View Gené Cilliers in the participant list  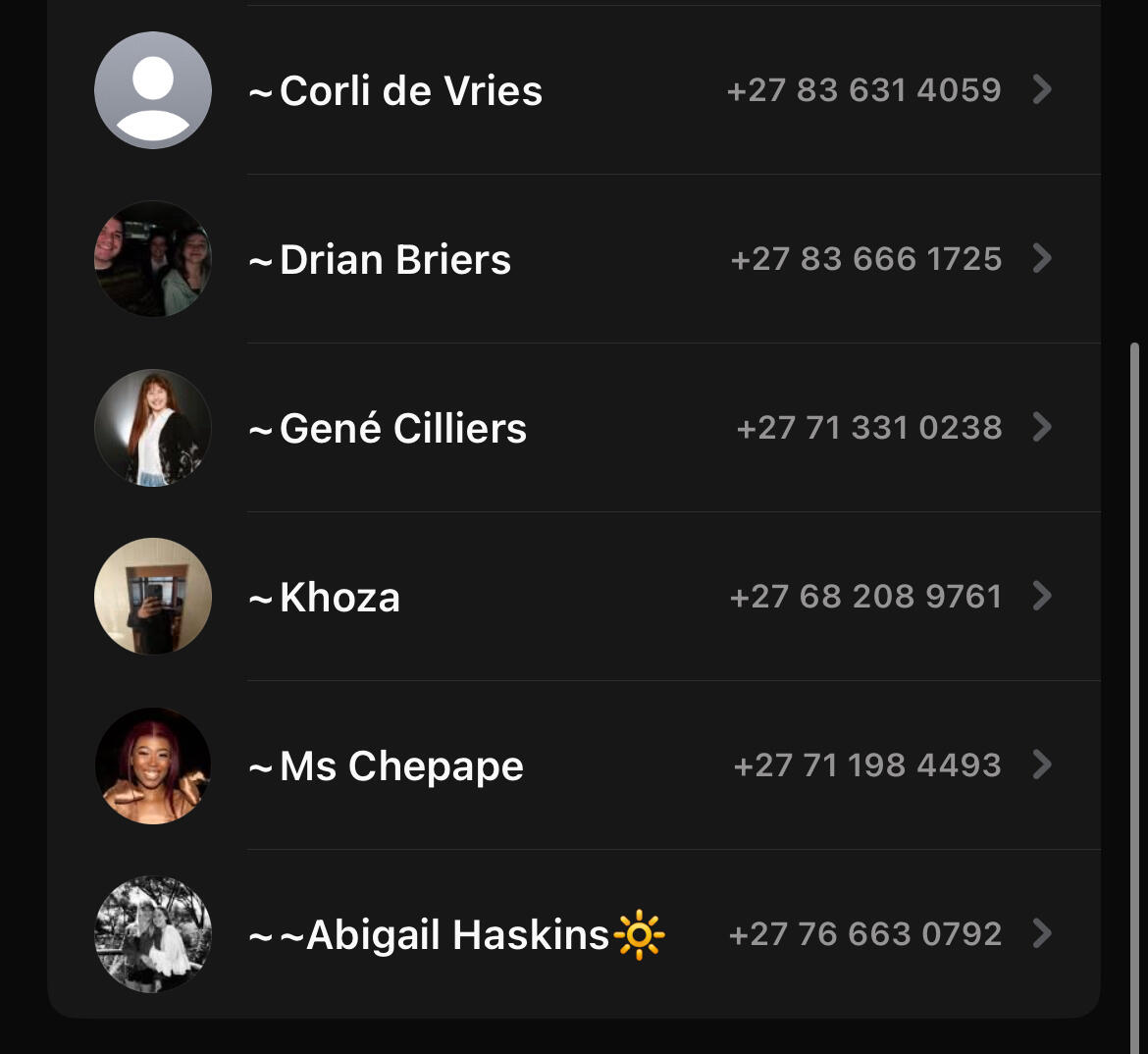point(573,428)
